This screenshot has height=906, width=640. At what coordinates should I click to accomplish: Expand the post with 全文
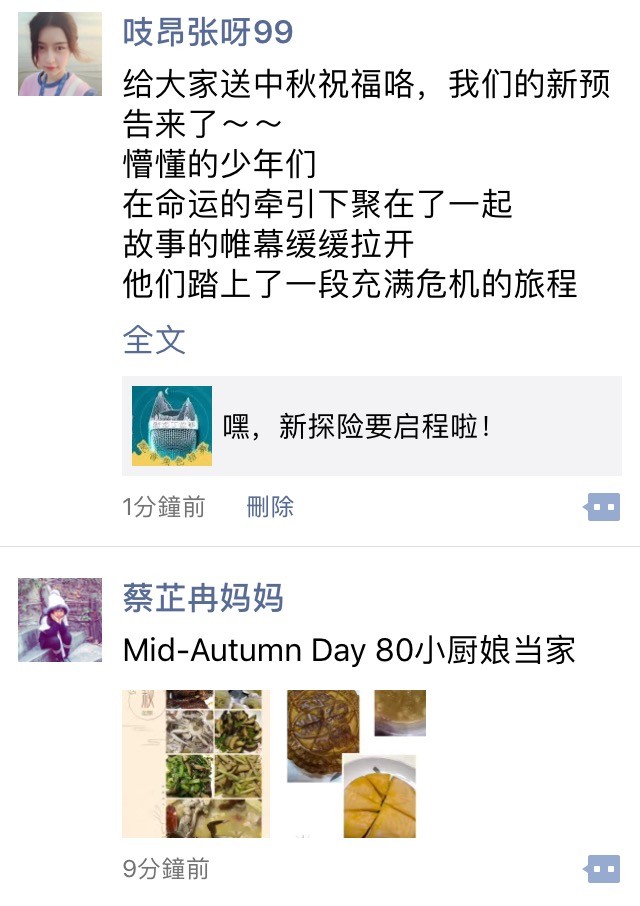coord(154,340)
